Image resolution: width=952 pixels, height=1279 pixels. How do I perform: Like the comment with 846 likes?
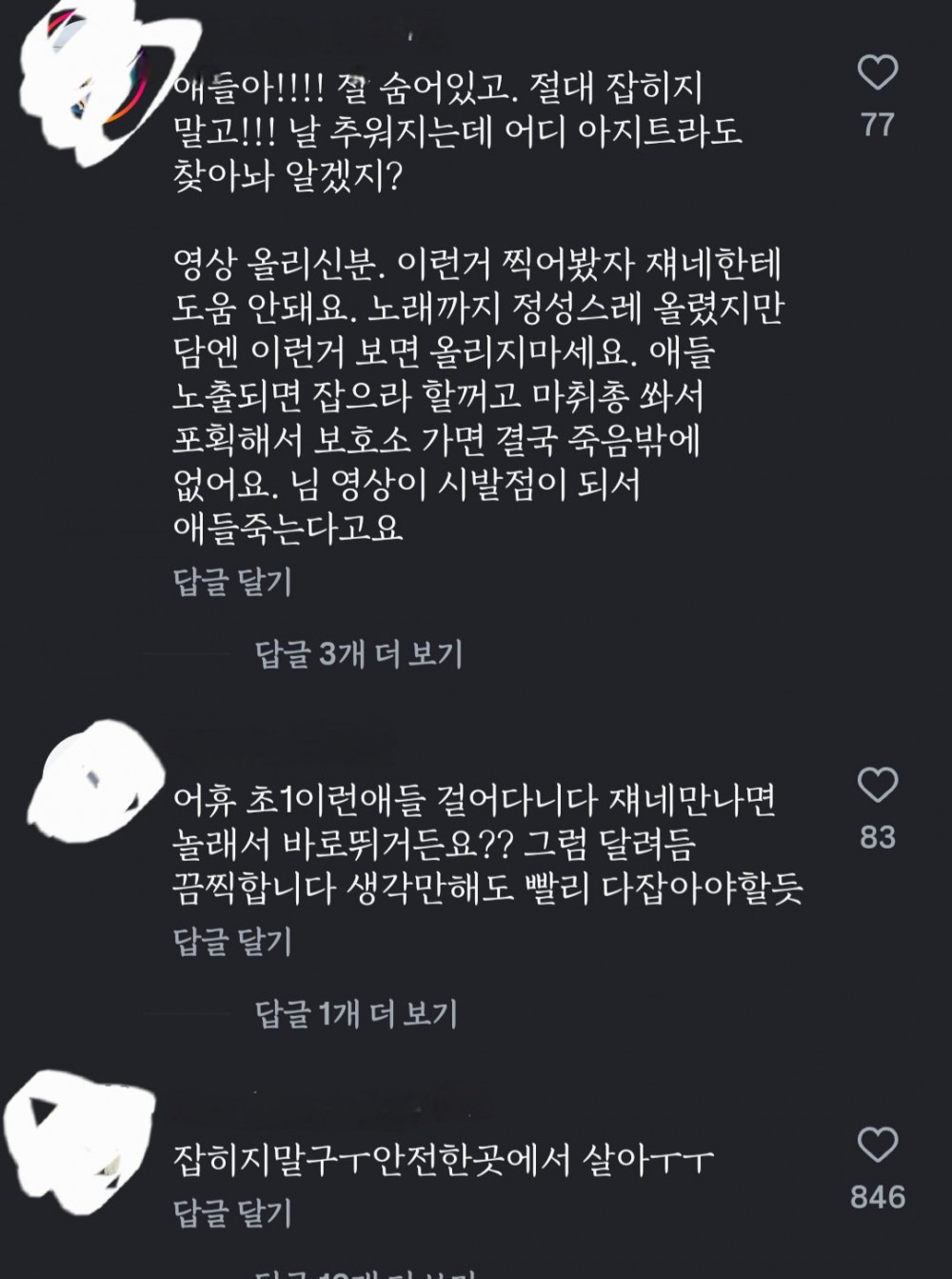pos(877,1146)
